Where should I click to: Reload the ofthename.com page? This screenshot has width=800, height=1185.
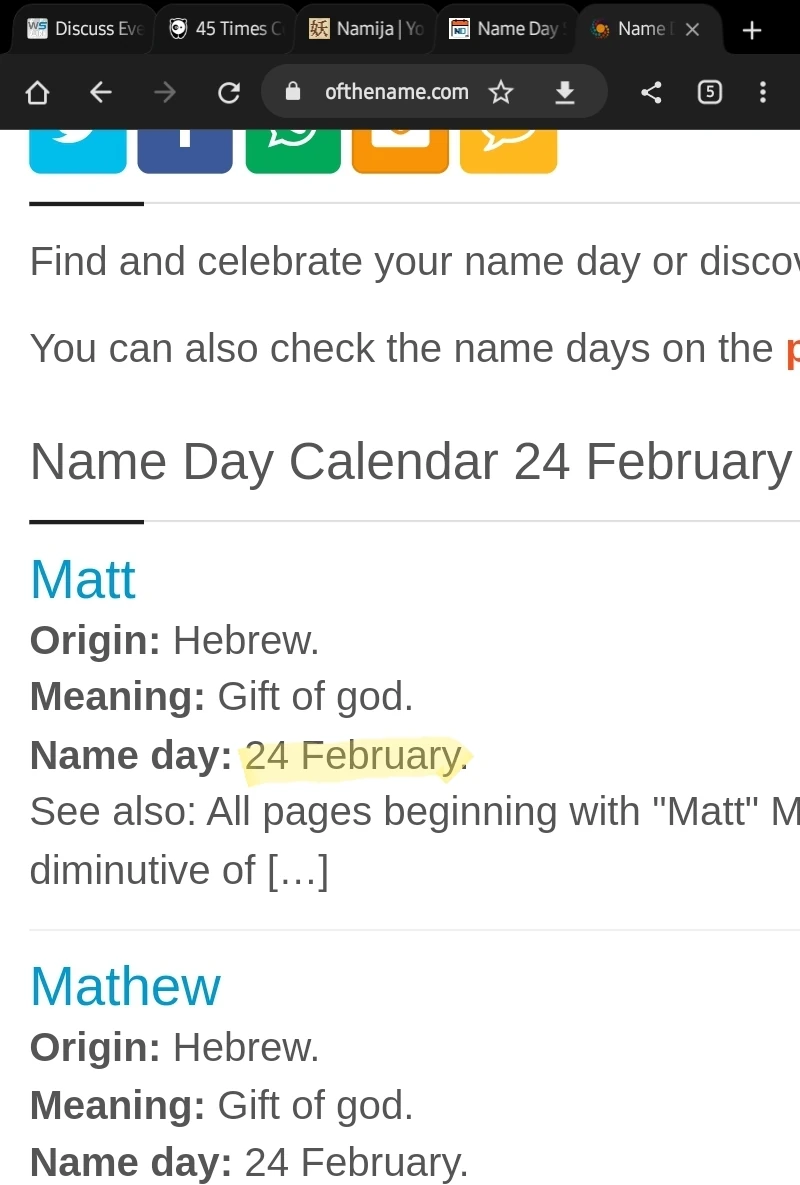(229, 91)
